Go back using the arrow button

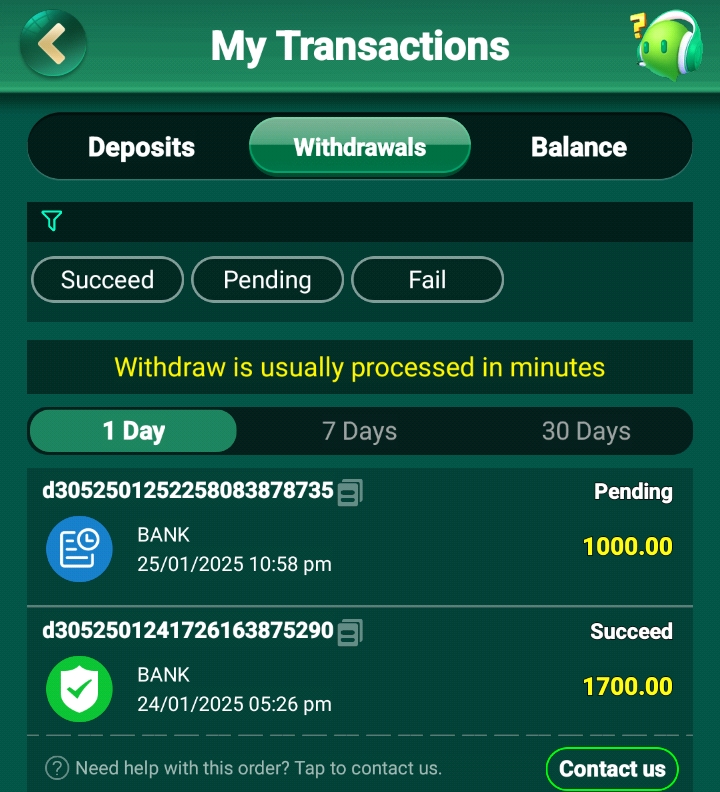click(53, 44)
